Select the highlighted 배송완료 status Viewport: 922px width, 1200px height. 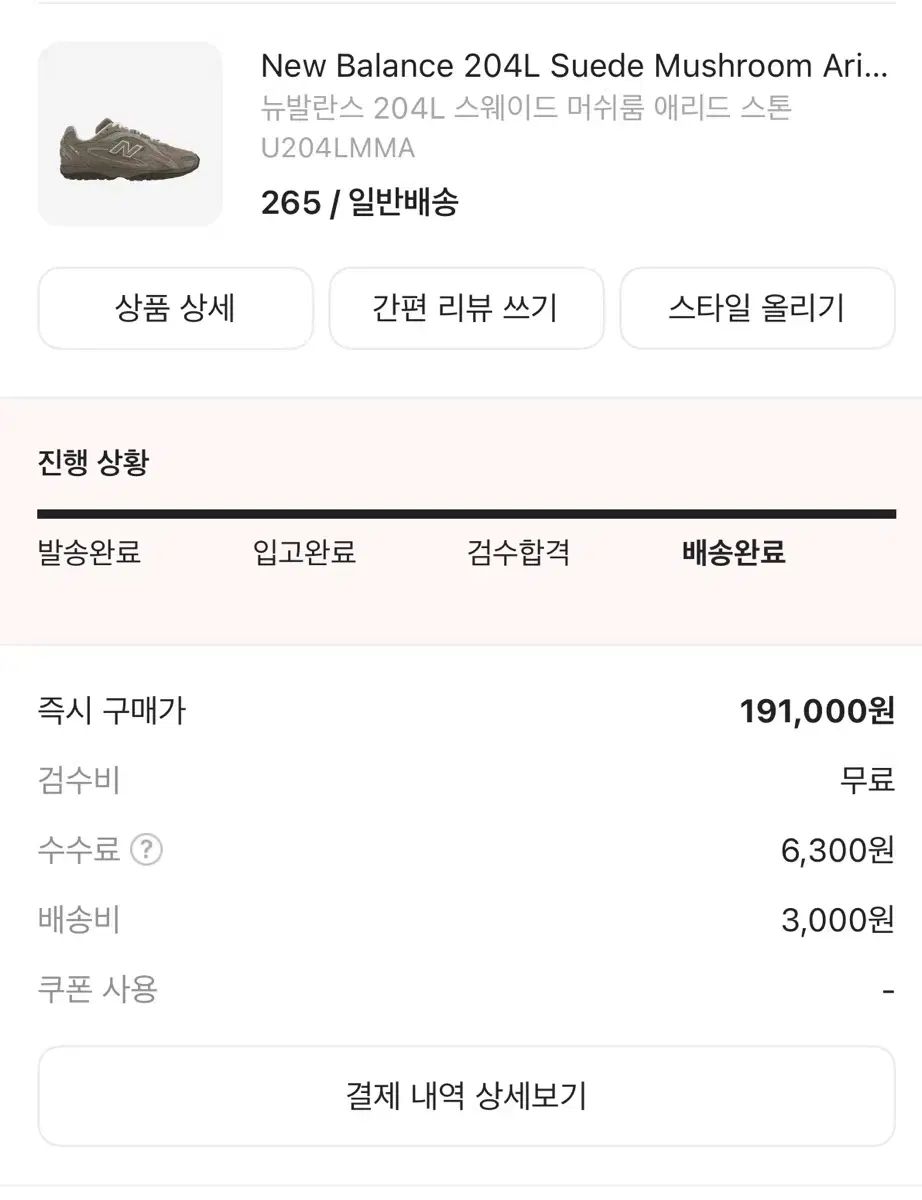pos(733,553)
